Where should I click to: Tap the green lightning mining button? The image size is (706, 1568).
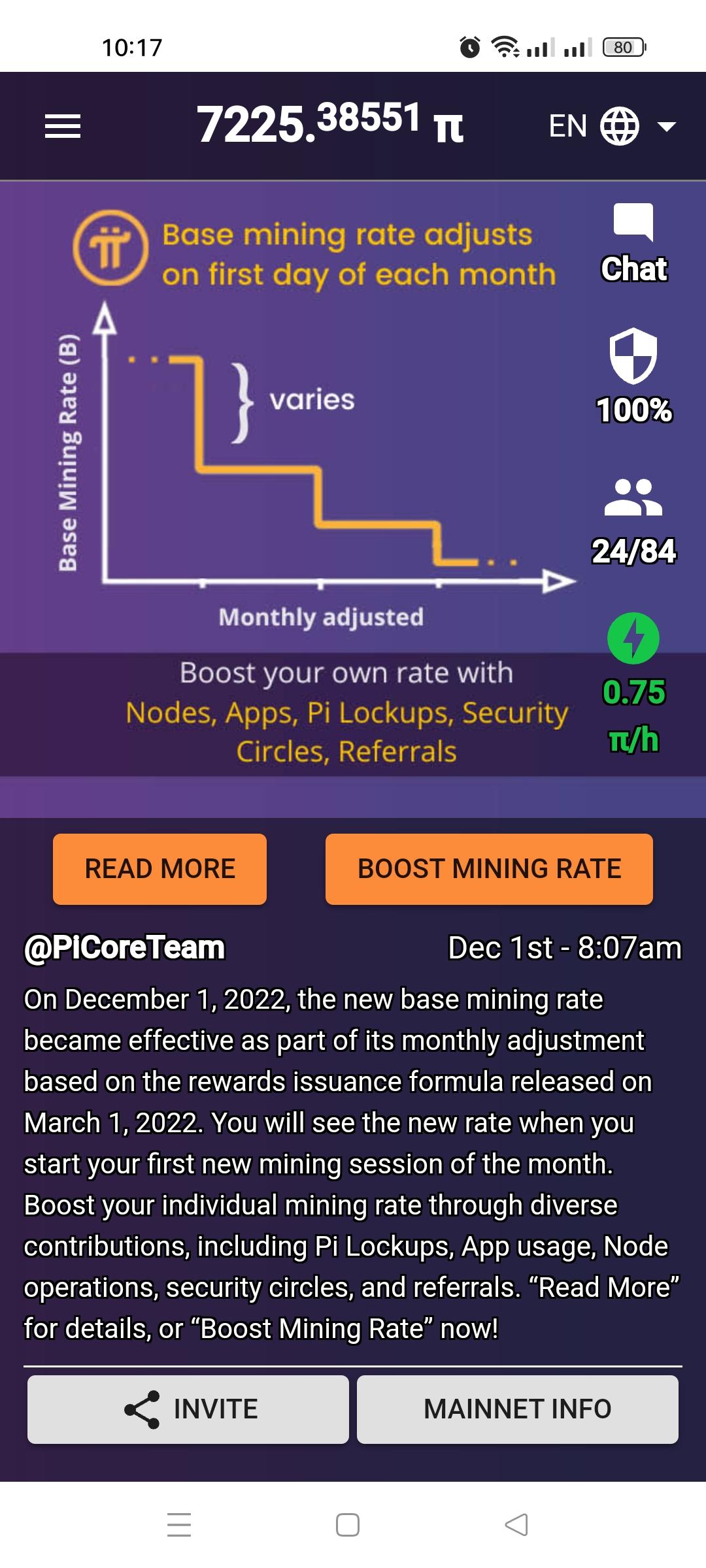tap(633, 638)
